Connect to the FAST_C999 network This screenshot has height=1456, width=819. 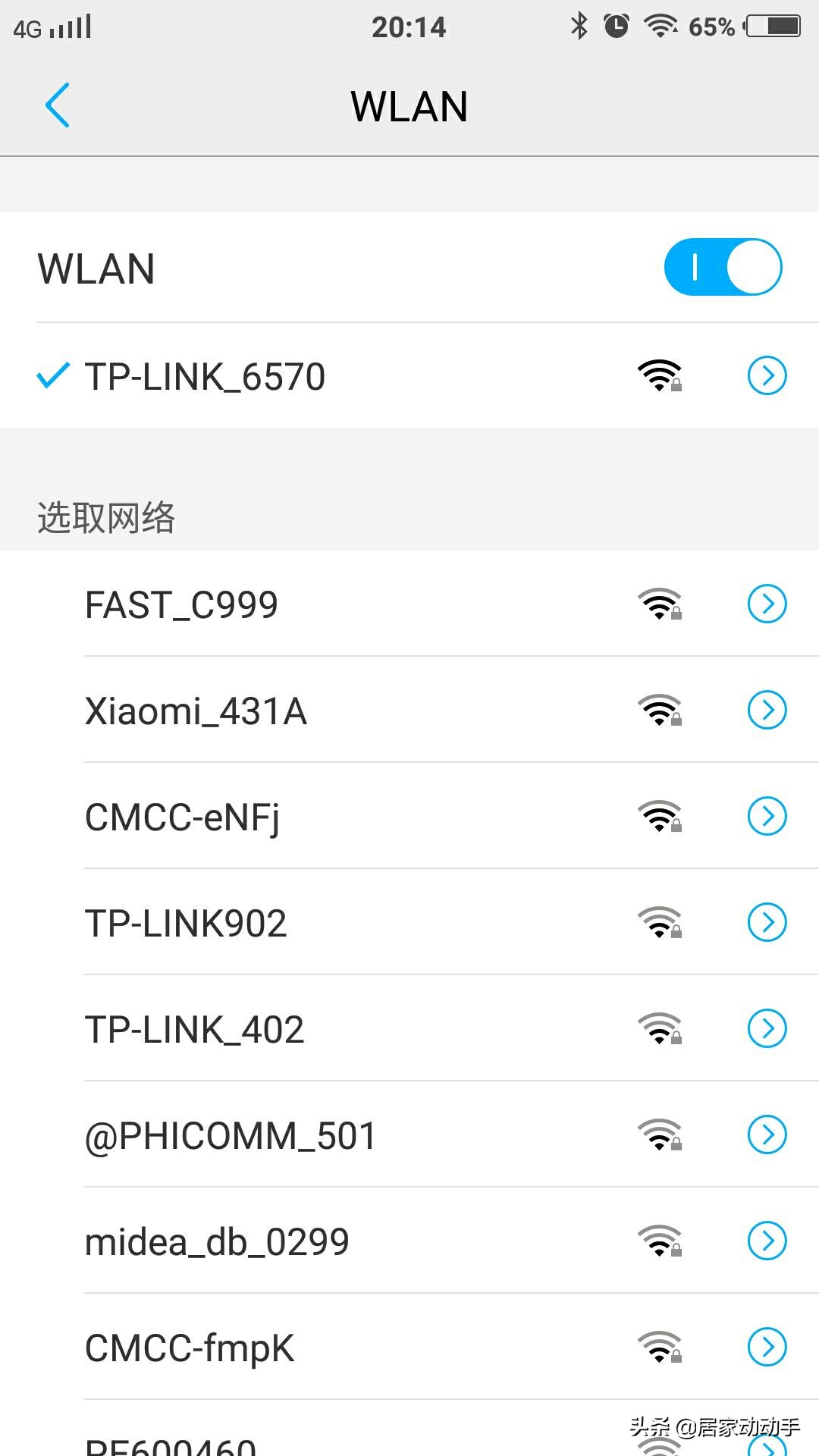(182, 605)
